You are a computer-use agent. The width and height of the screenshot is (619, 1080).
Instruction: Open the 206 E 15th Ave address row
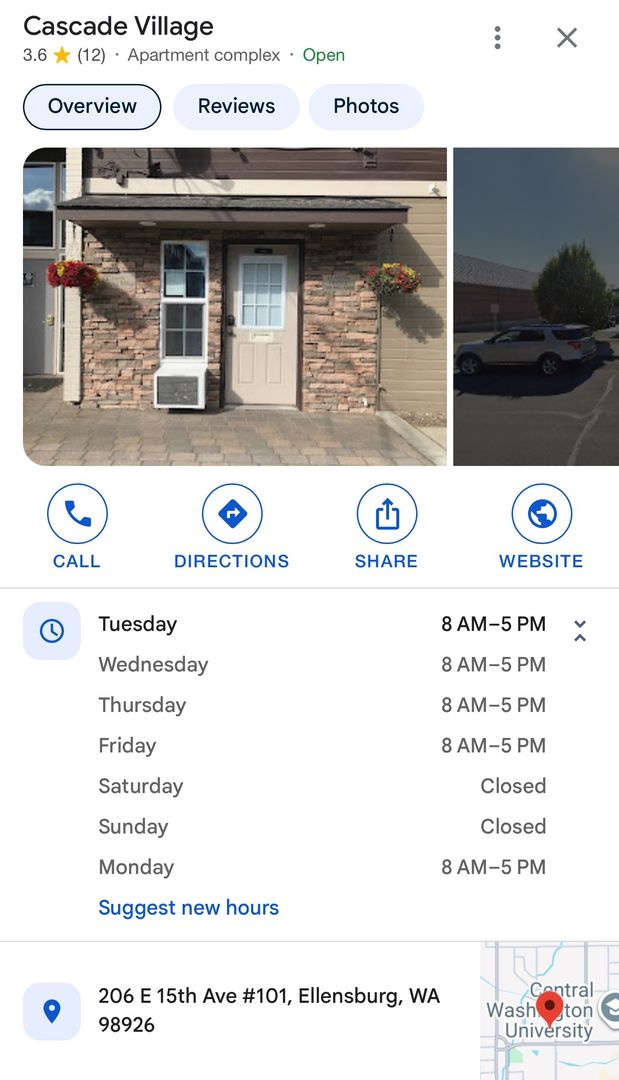click(268, 1010)
